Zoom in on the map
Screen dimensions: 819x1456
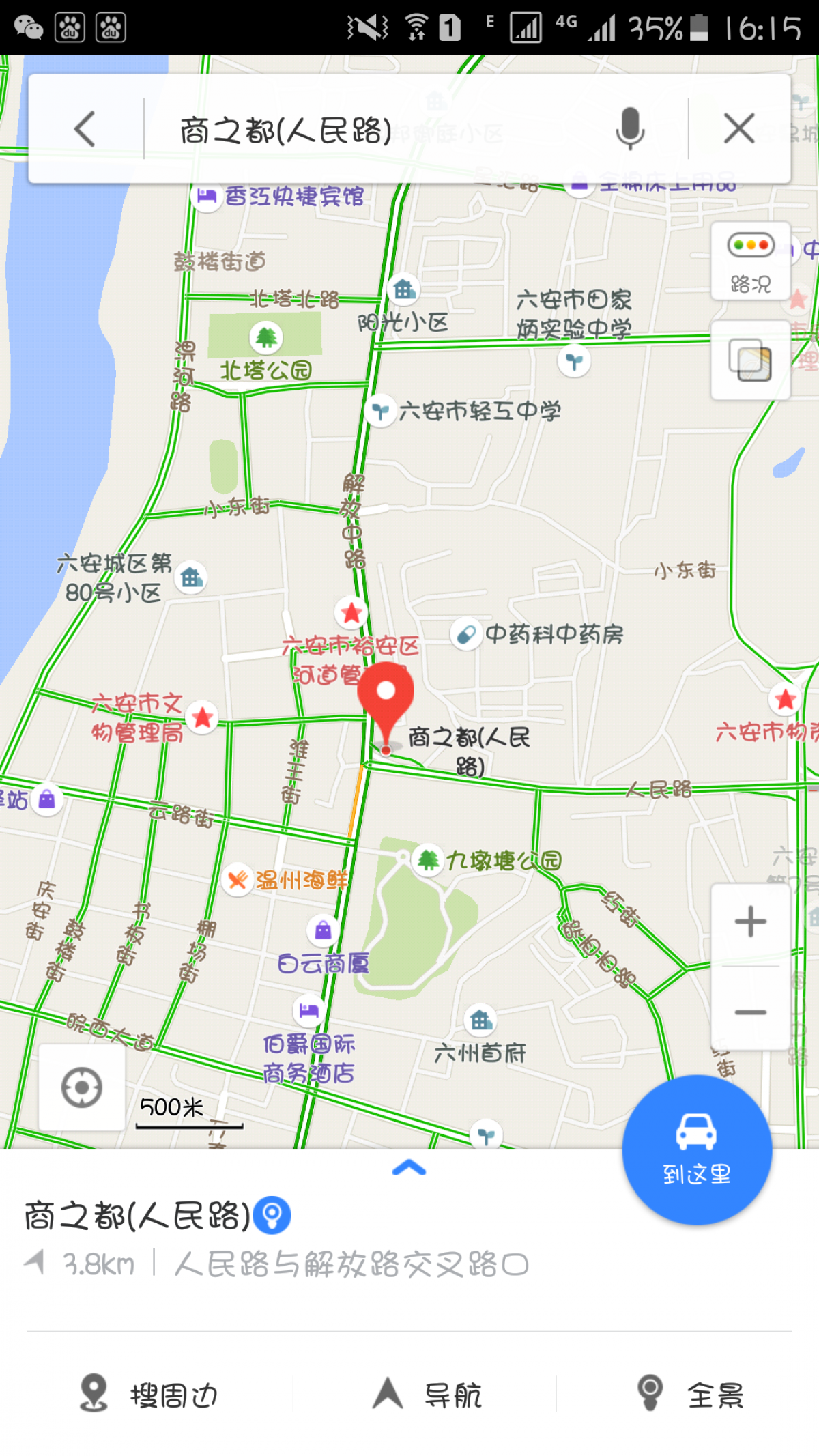(x=750, y=922)
